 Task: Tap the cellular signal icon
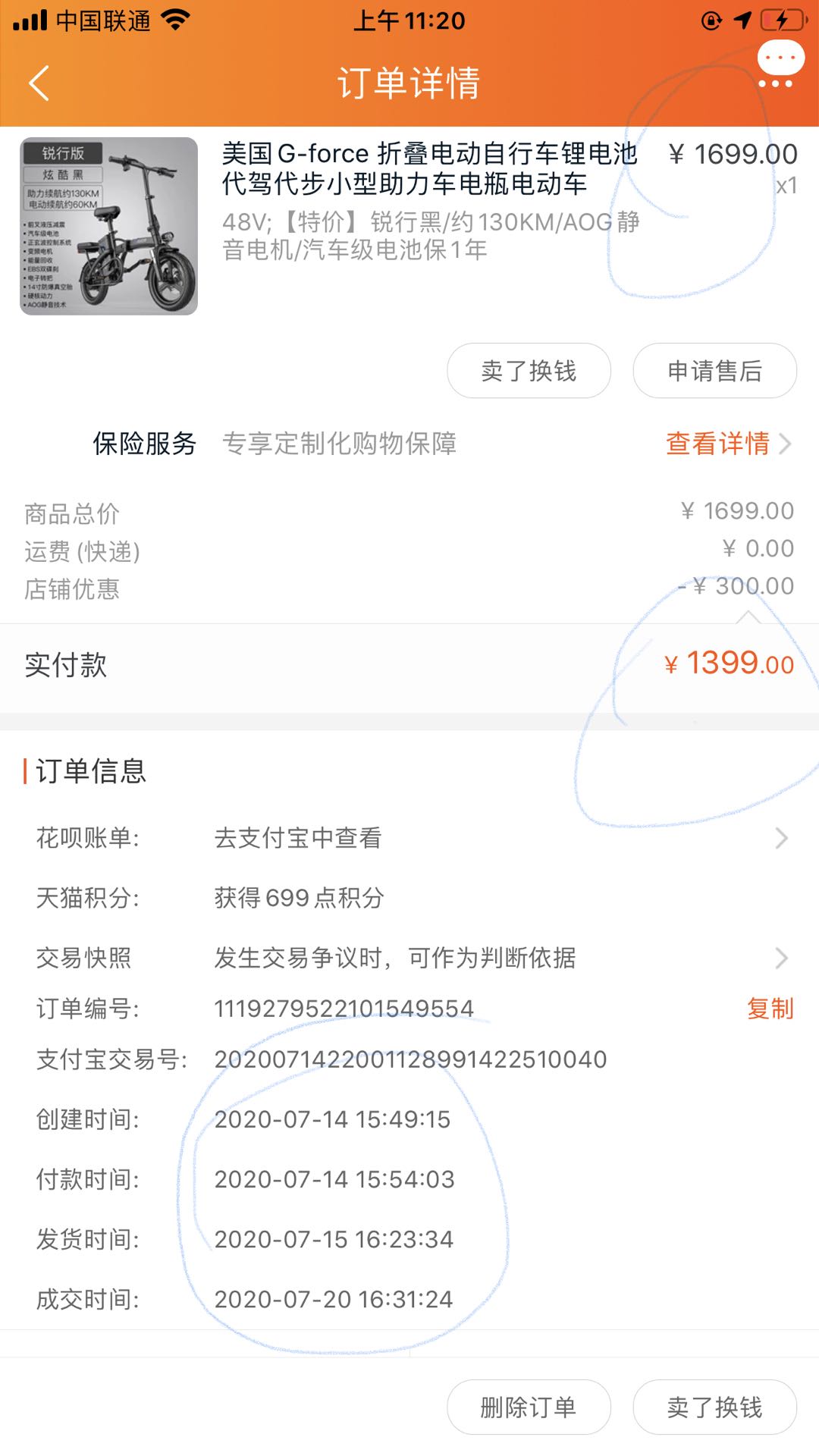(28, 20)
